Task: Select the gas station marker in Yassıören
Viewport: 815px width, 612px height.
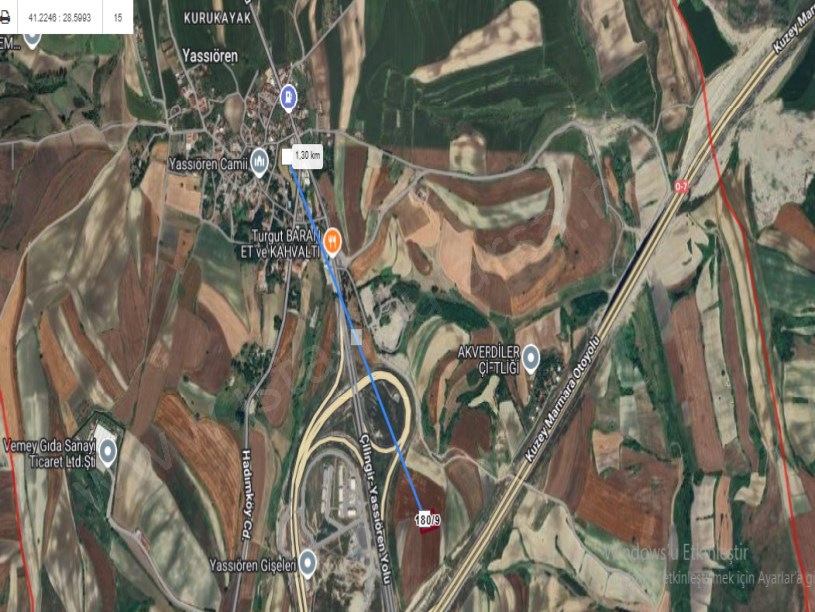Action: 289,97
